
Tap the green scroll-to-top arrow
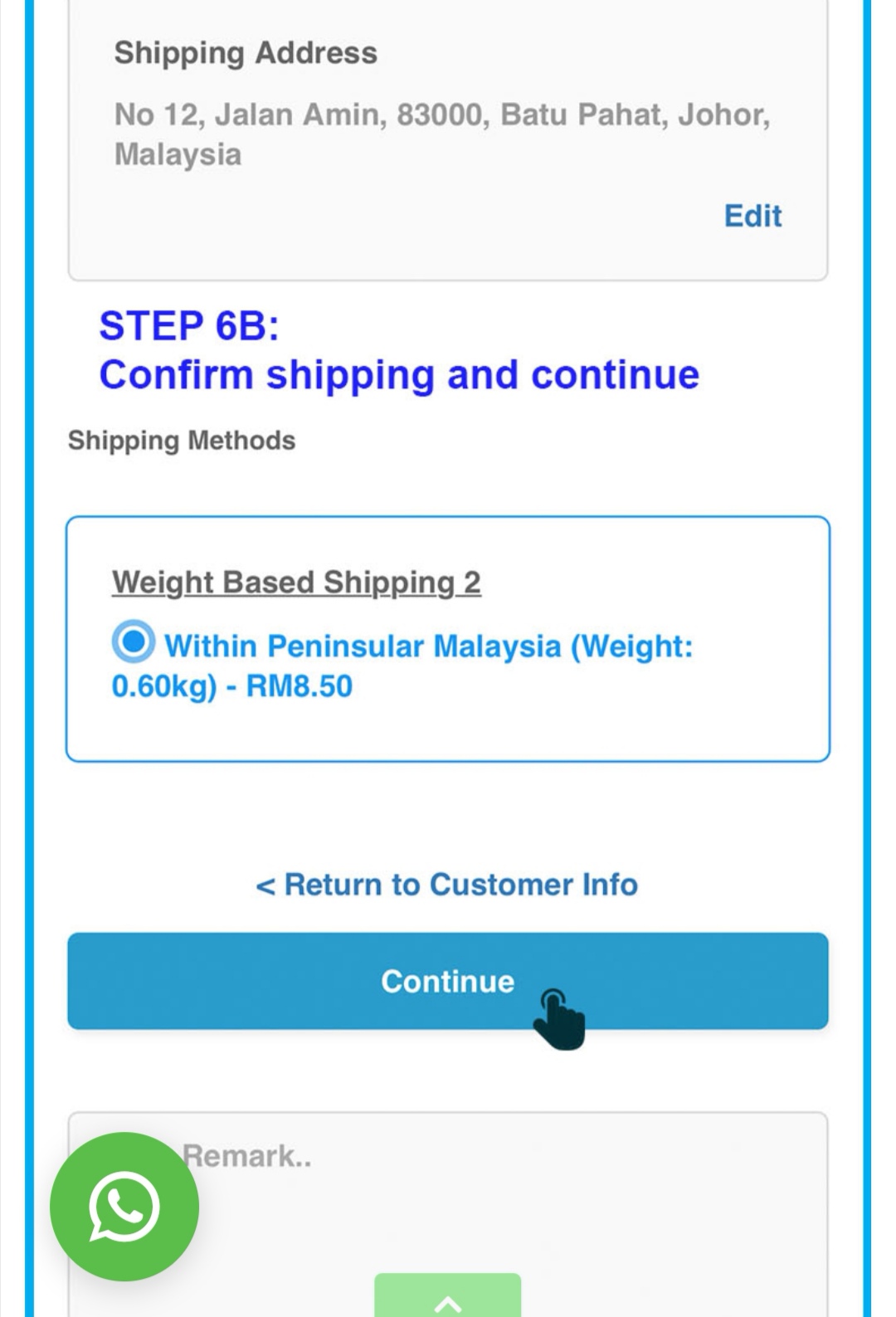[x=448, y=1298]
